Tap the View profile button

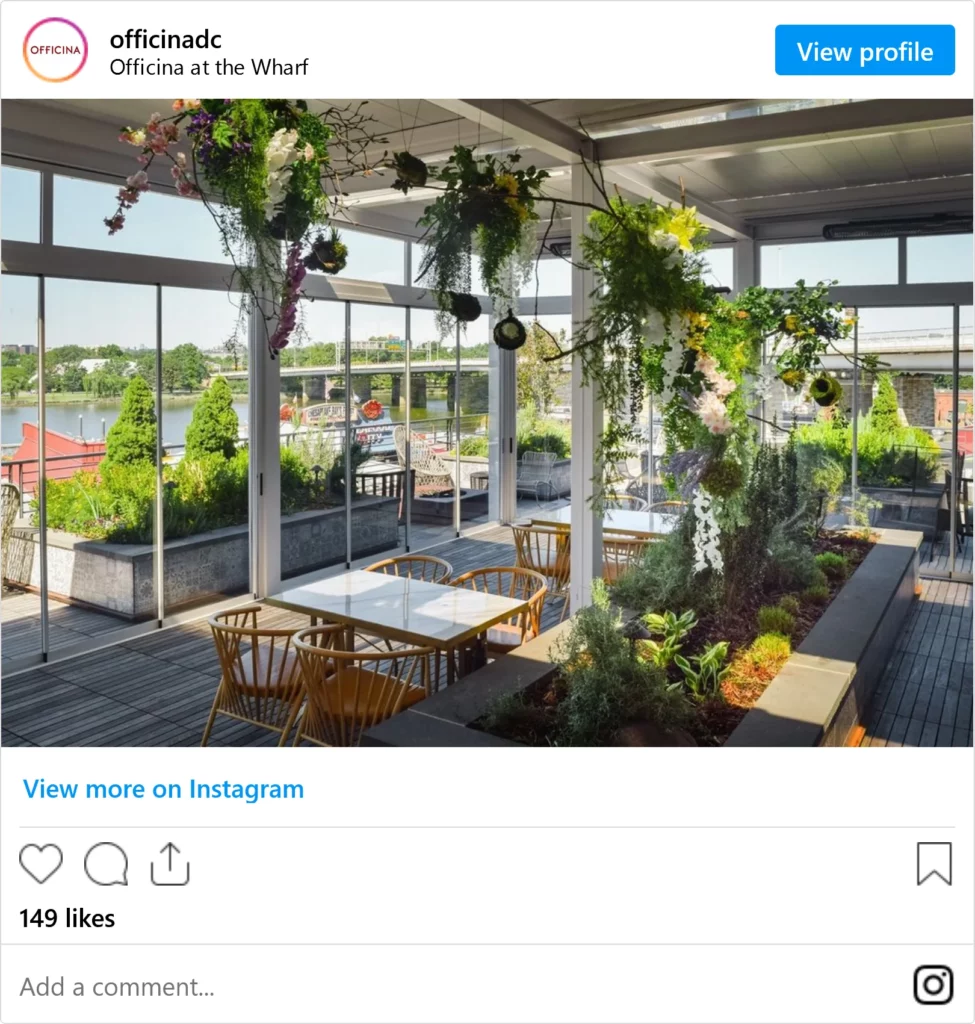pyautogui.click(x=864, y=51)
